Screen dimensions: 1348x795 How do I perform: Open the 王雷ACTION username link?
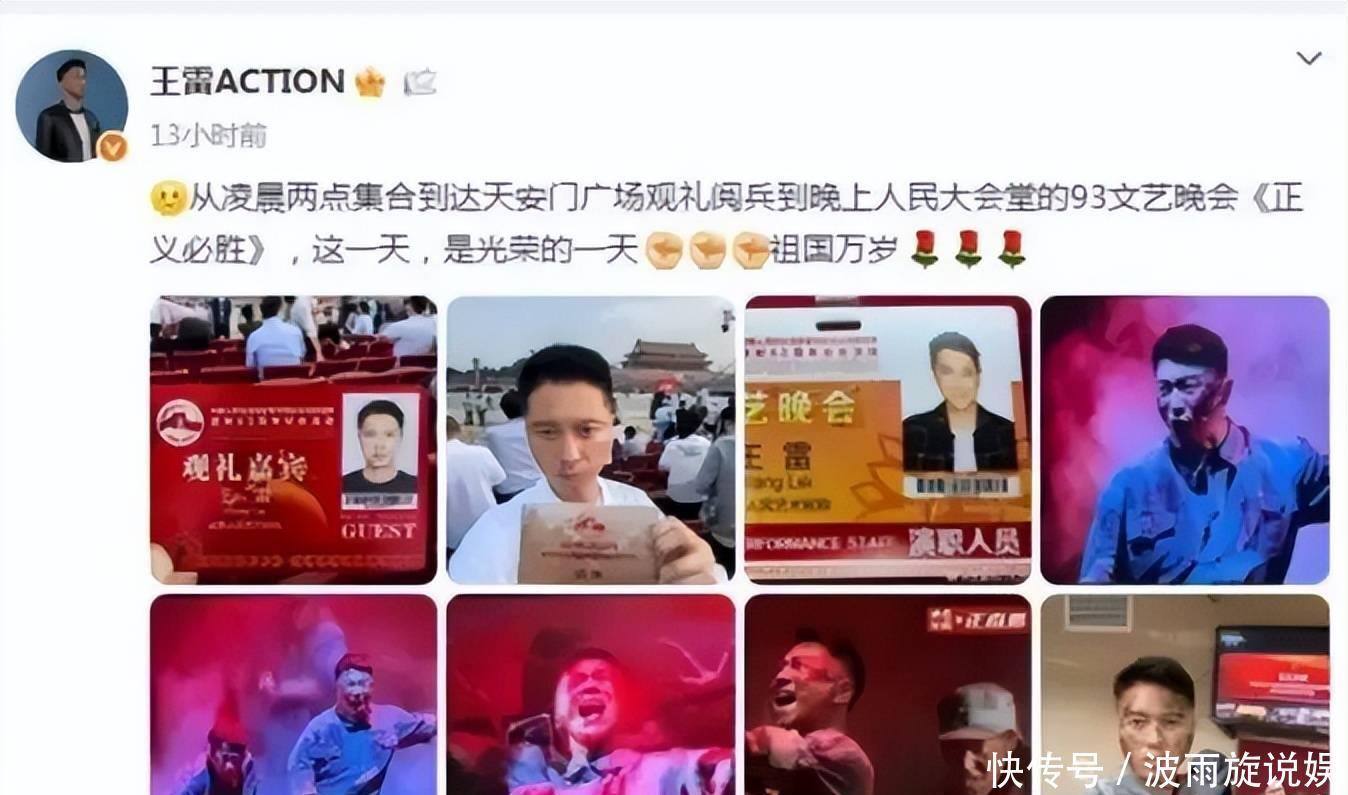(247, 81)
